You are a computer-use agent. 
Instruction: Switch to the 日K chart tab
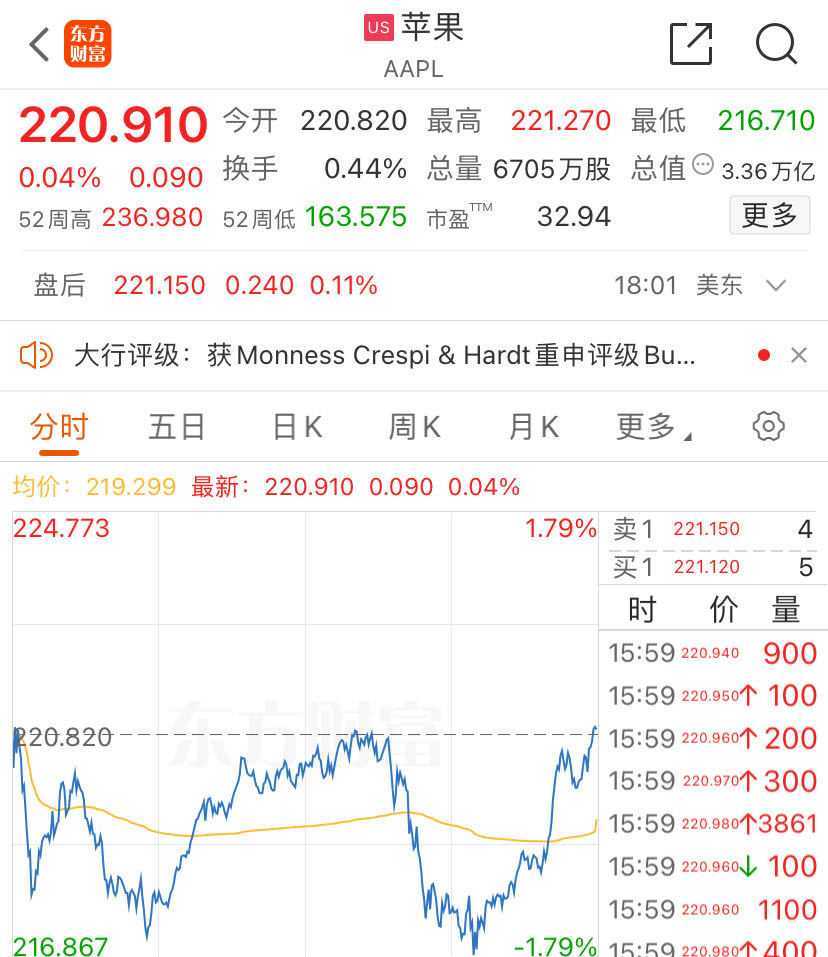tap(297, 427)
